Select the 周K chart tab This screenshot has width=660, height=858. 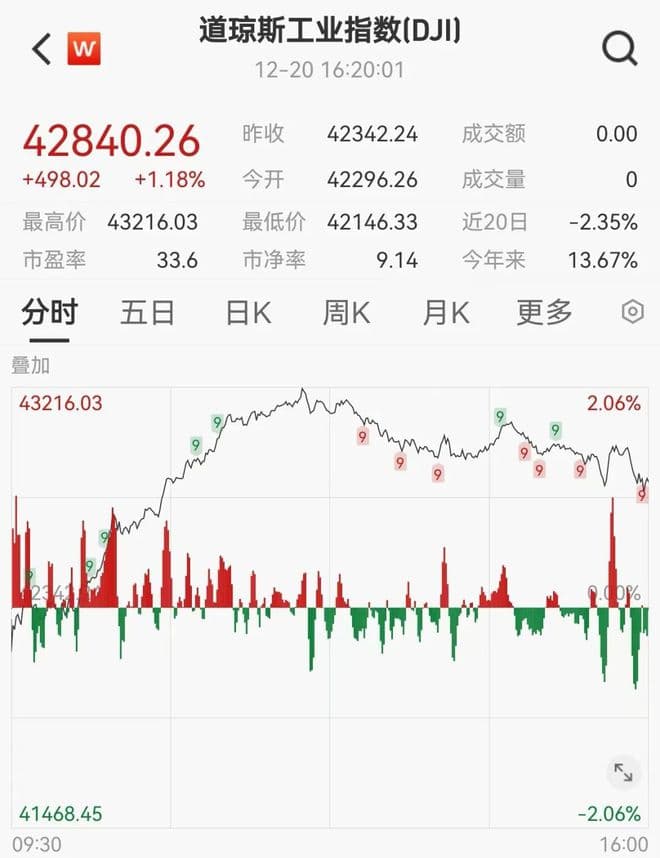(346, 313)
